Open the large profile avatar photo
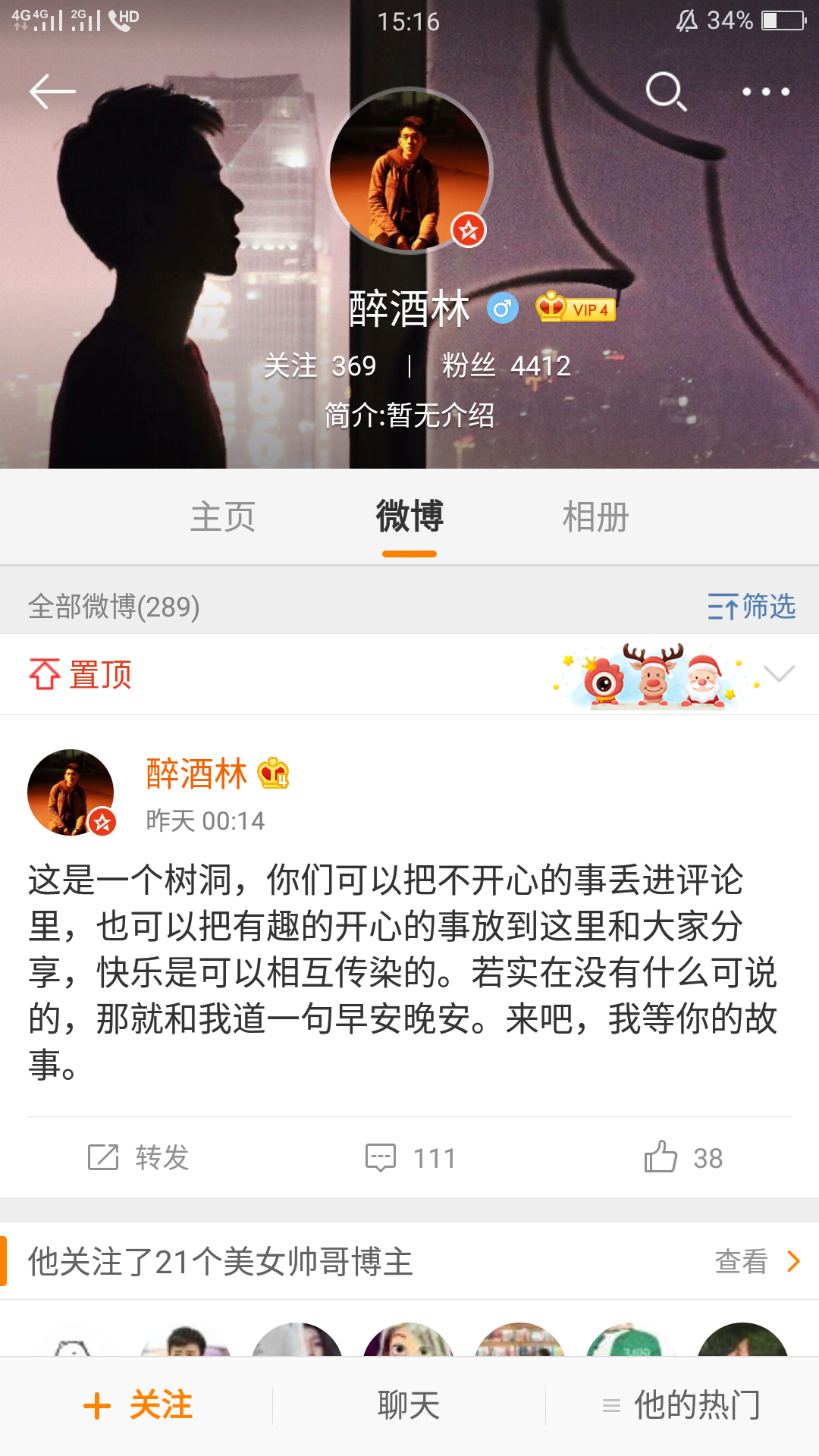 tap(409, 171)
